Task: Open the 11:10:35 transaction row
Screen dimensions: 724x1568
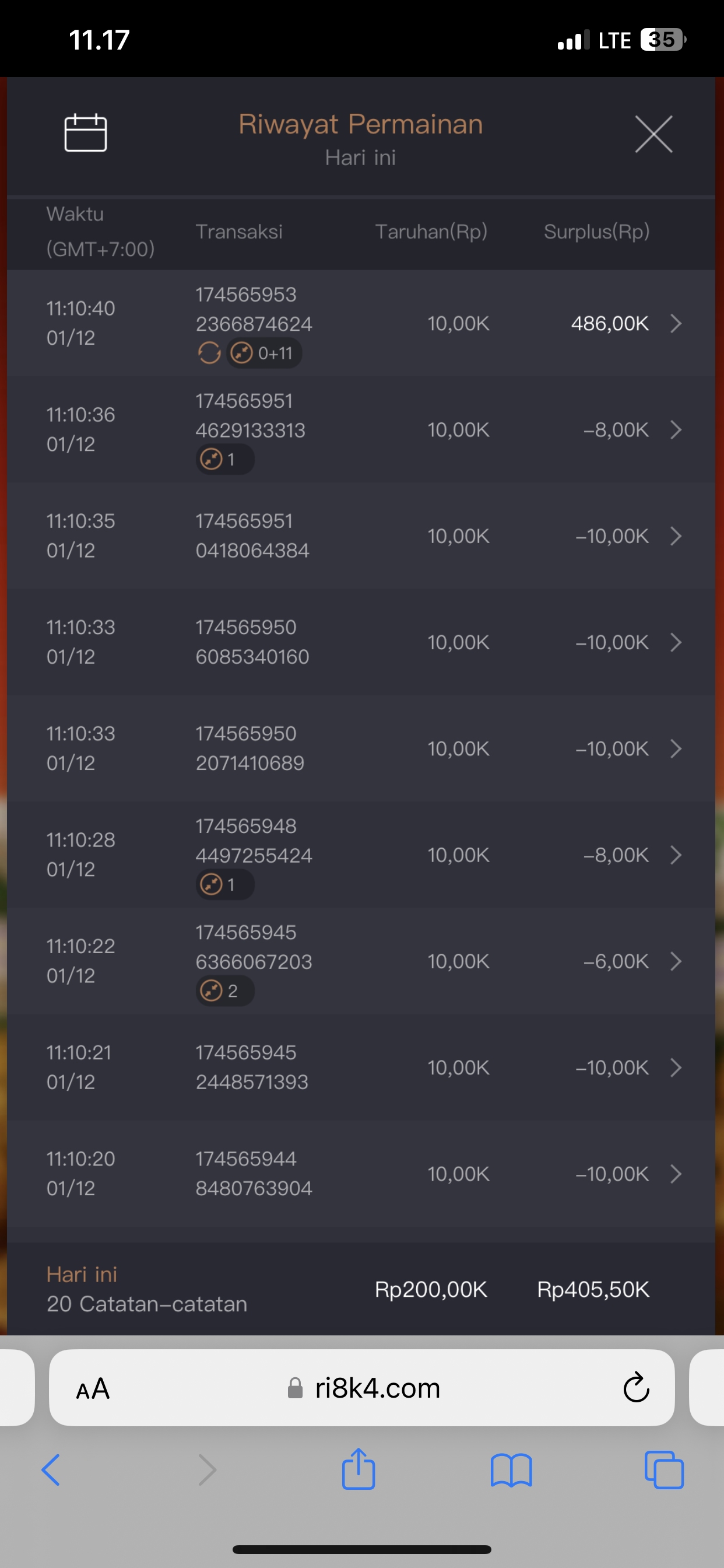Action: point(674,536)
